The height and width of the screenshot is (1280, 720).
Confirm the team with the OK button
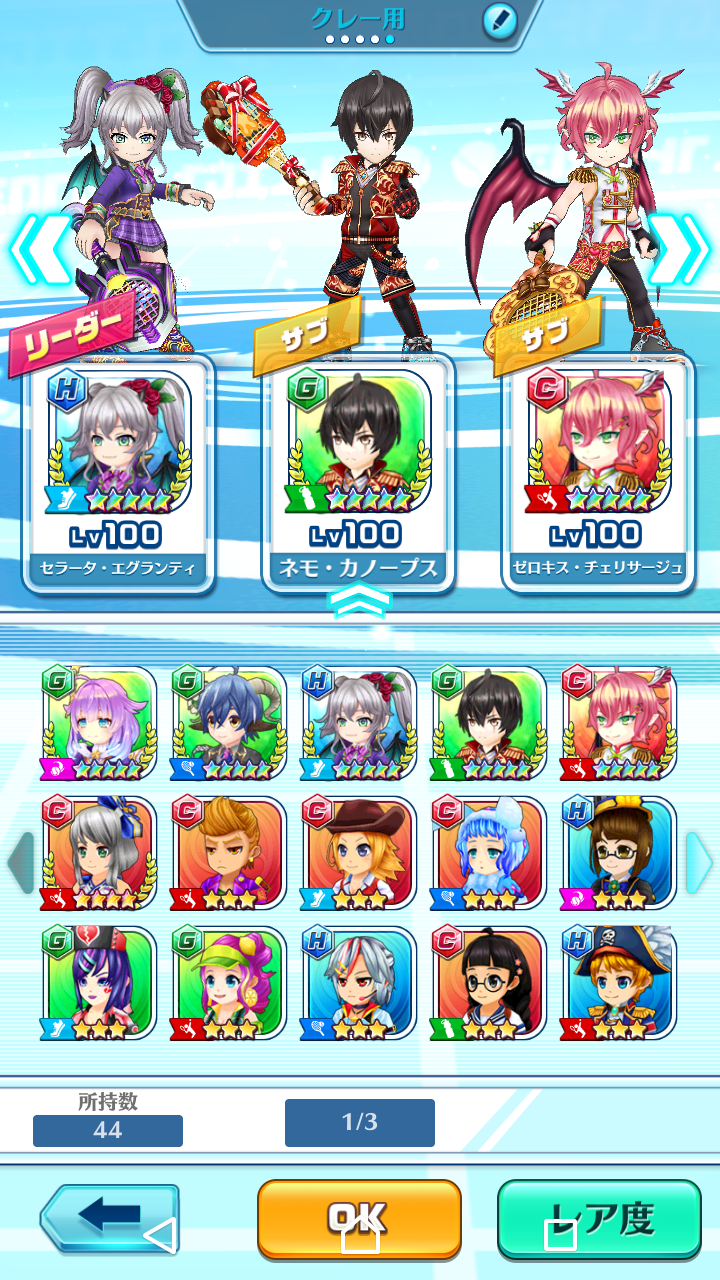pyautogui.click(x=359, y=1218)
